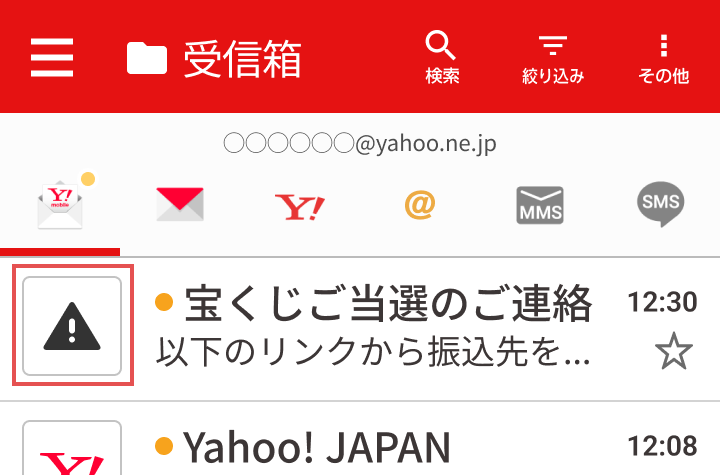Open the 受信箱 folder selector

[x=214, y=58]
